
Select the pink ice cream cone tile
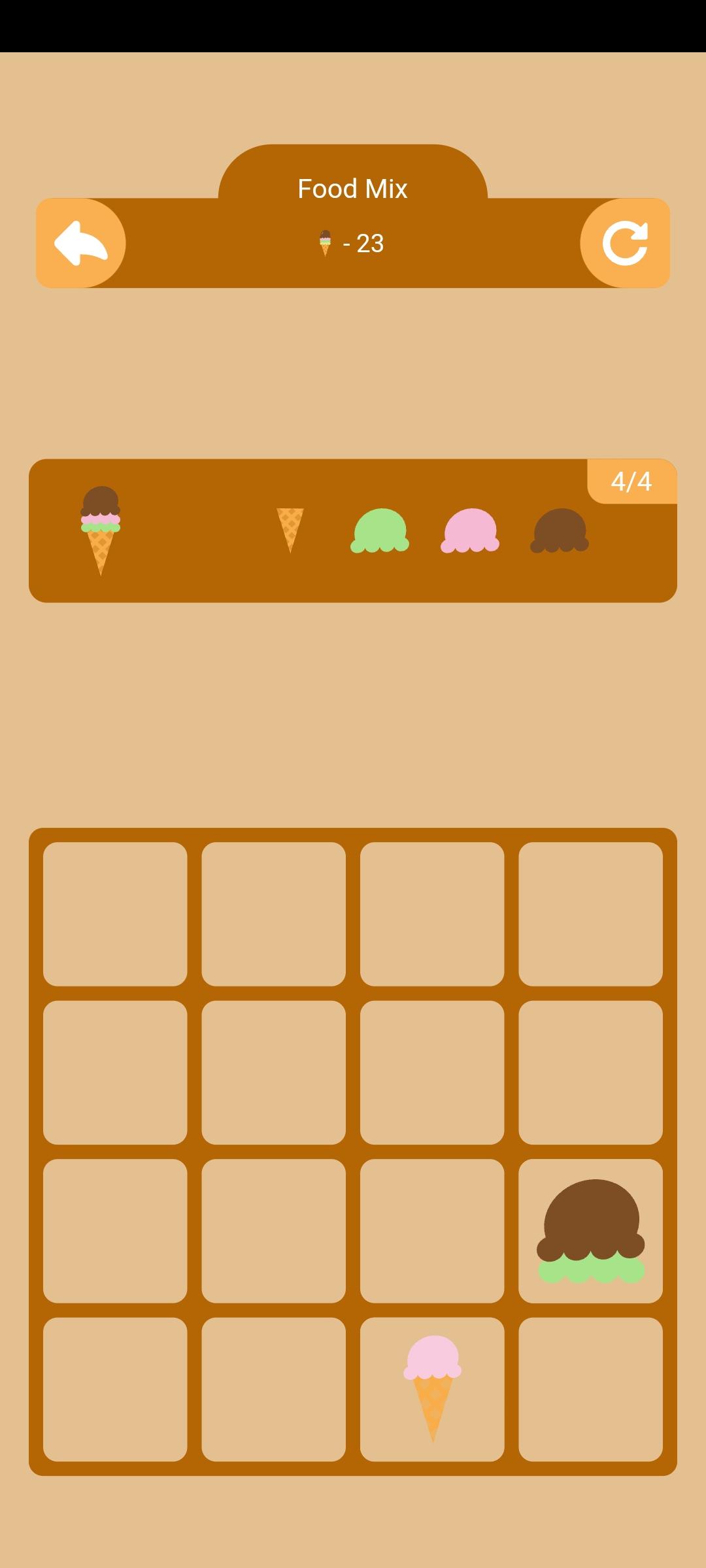(432, 1389)
